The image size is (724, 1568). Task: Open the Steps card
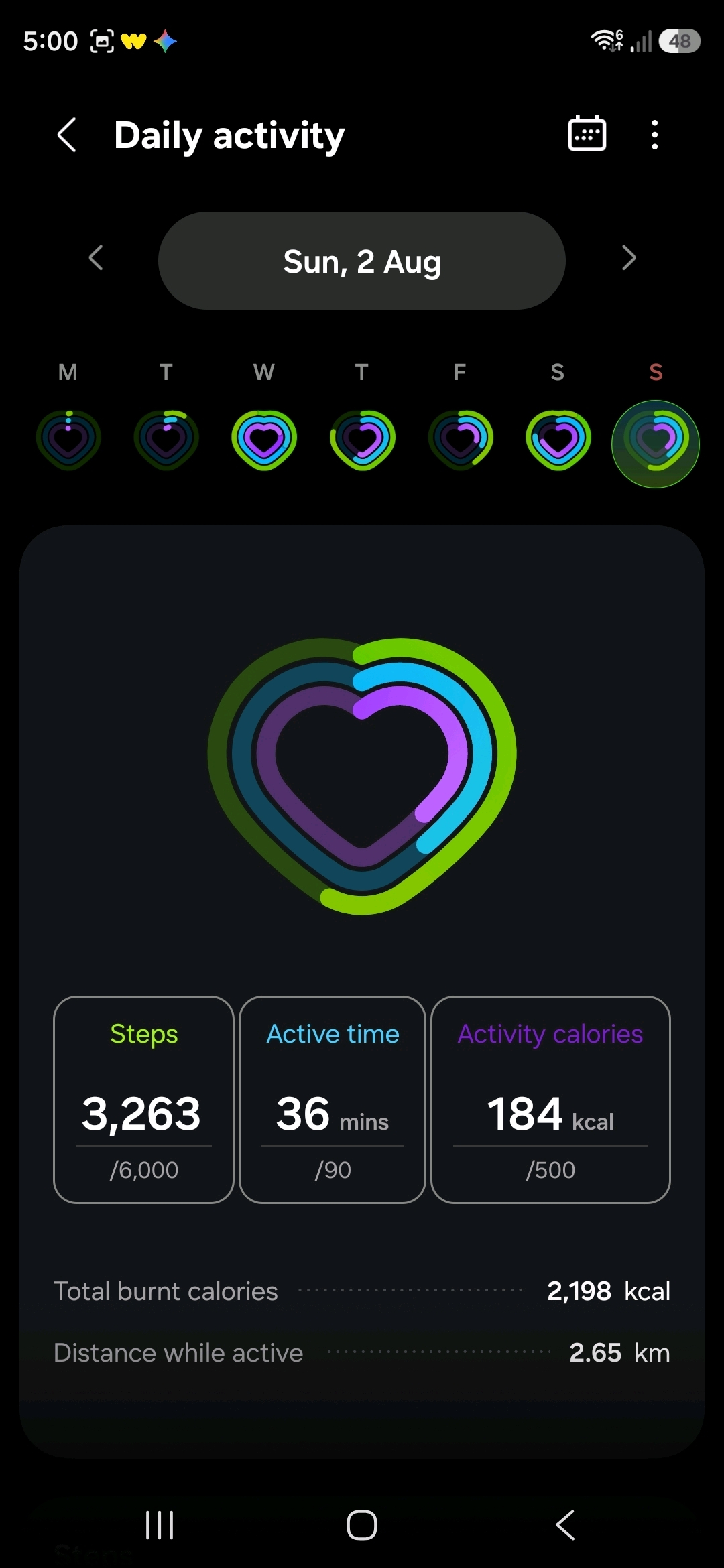coord(143,1100)
